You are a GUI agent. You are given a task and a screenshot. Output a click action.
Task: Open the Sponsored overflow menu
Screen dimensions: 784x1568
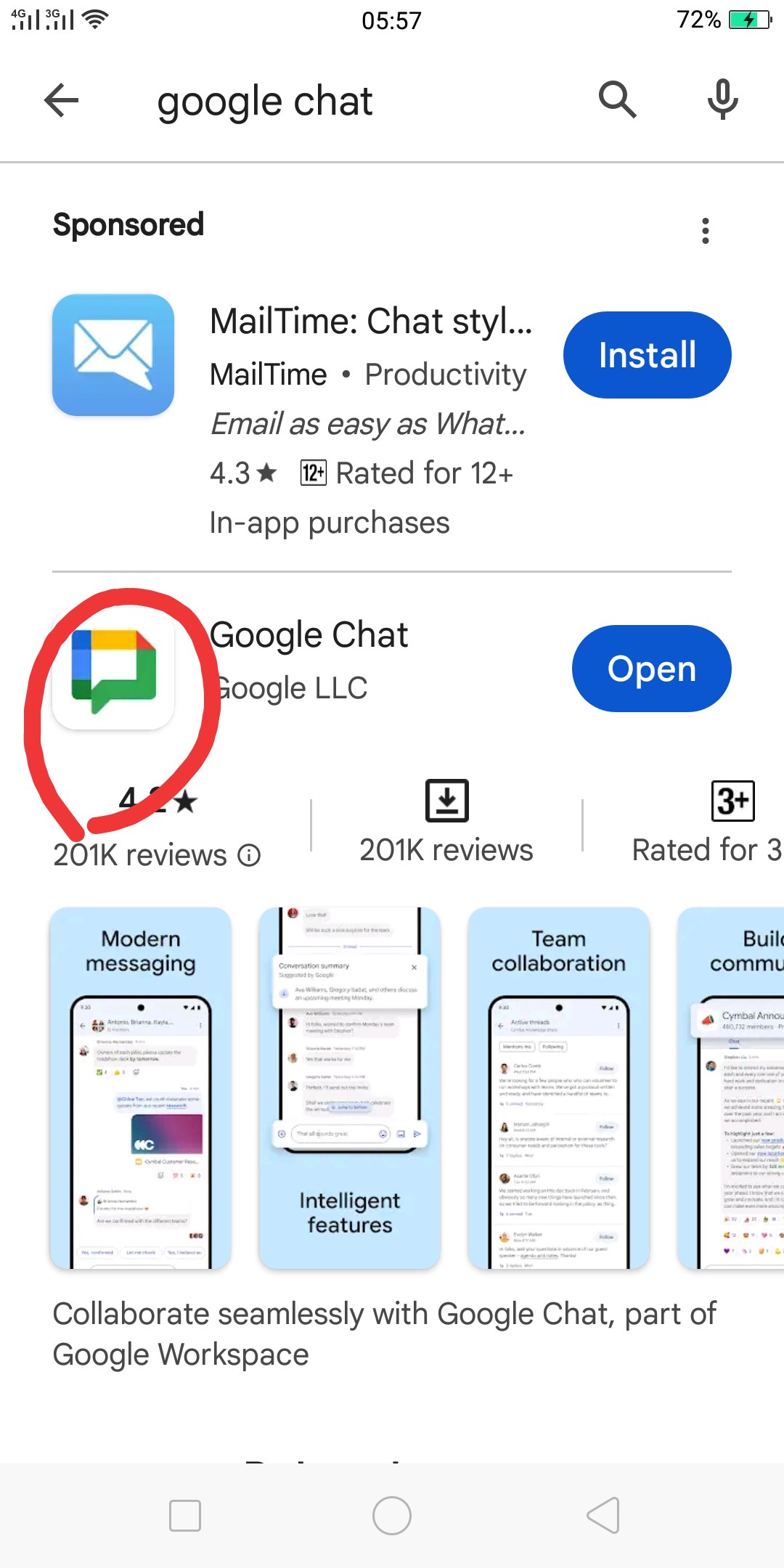[x=705, y=231]
